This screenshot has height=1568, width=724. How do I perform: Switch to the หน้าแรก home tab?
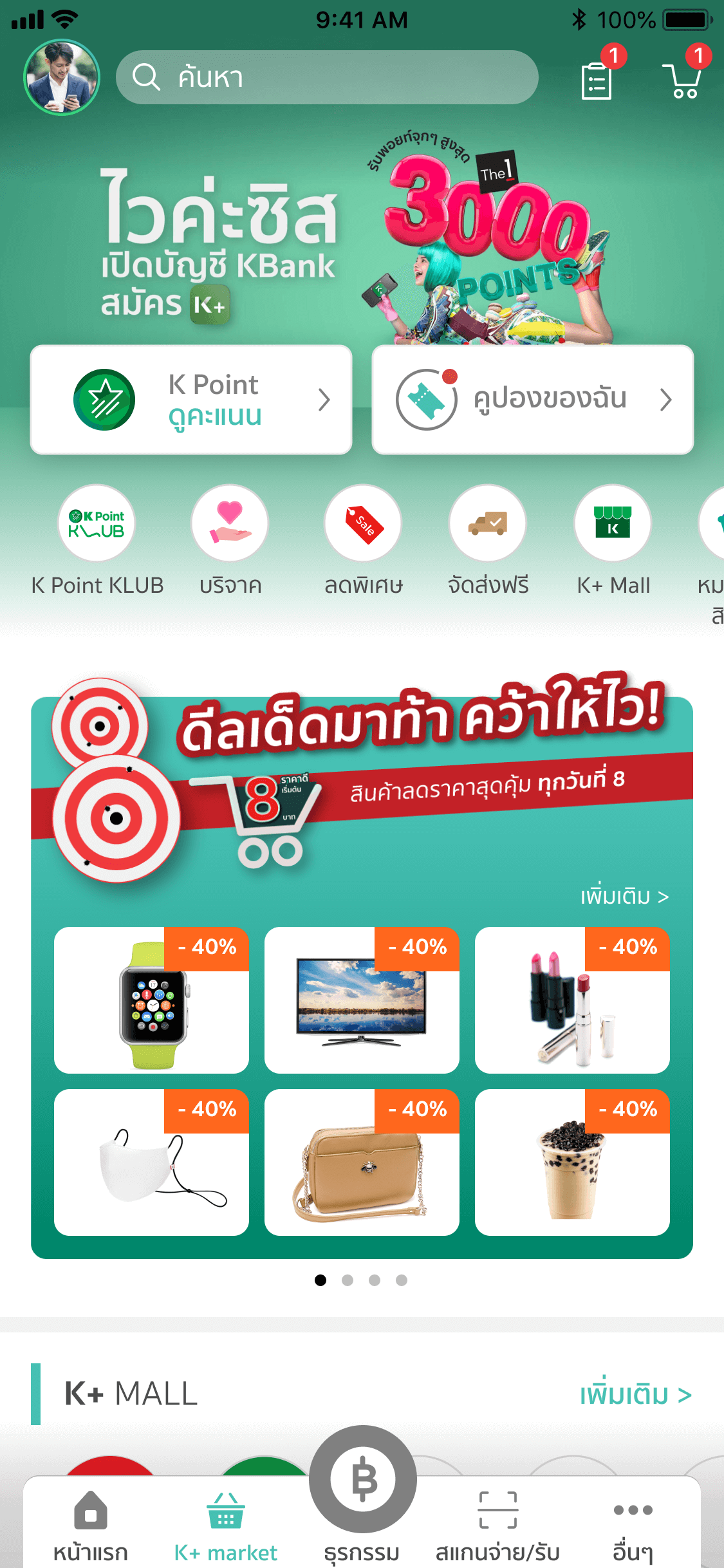(x=91, y=1527)
